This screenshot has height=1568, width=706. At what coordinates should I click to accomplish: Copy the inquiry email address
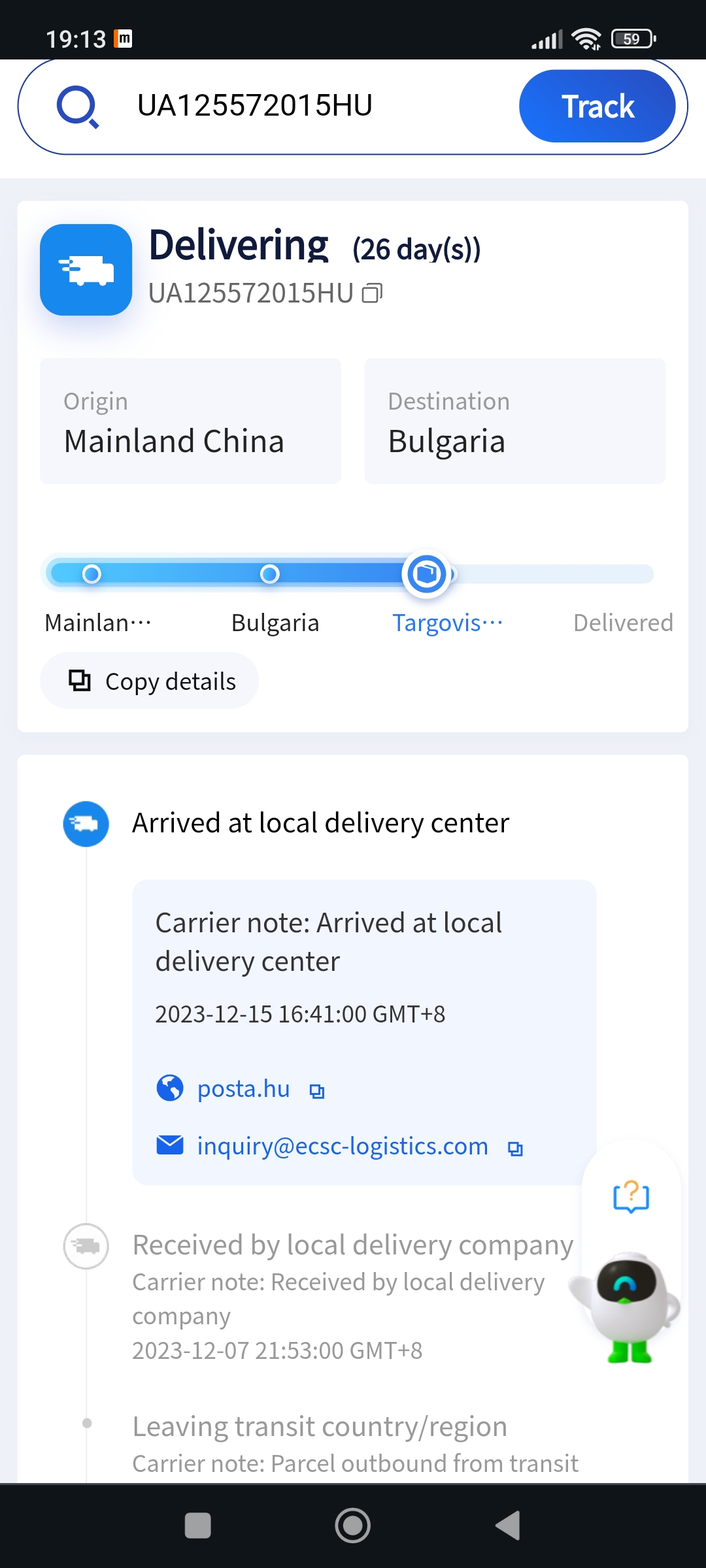515,1148
